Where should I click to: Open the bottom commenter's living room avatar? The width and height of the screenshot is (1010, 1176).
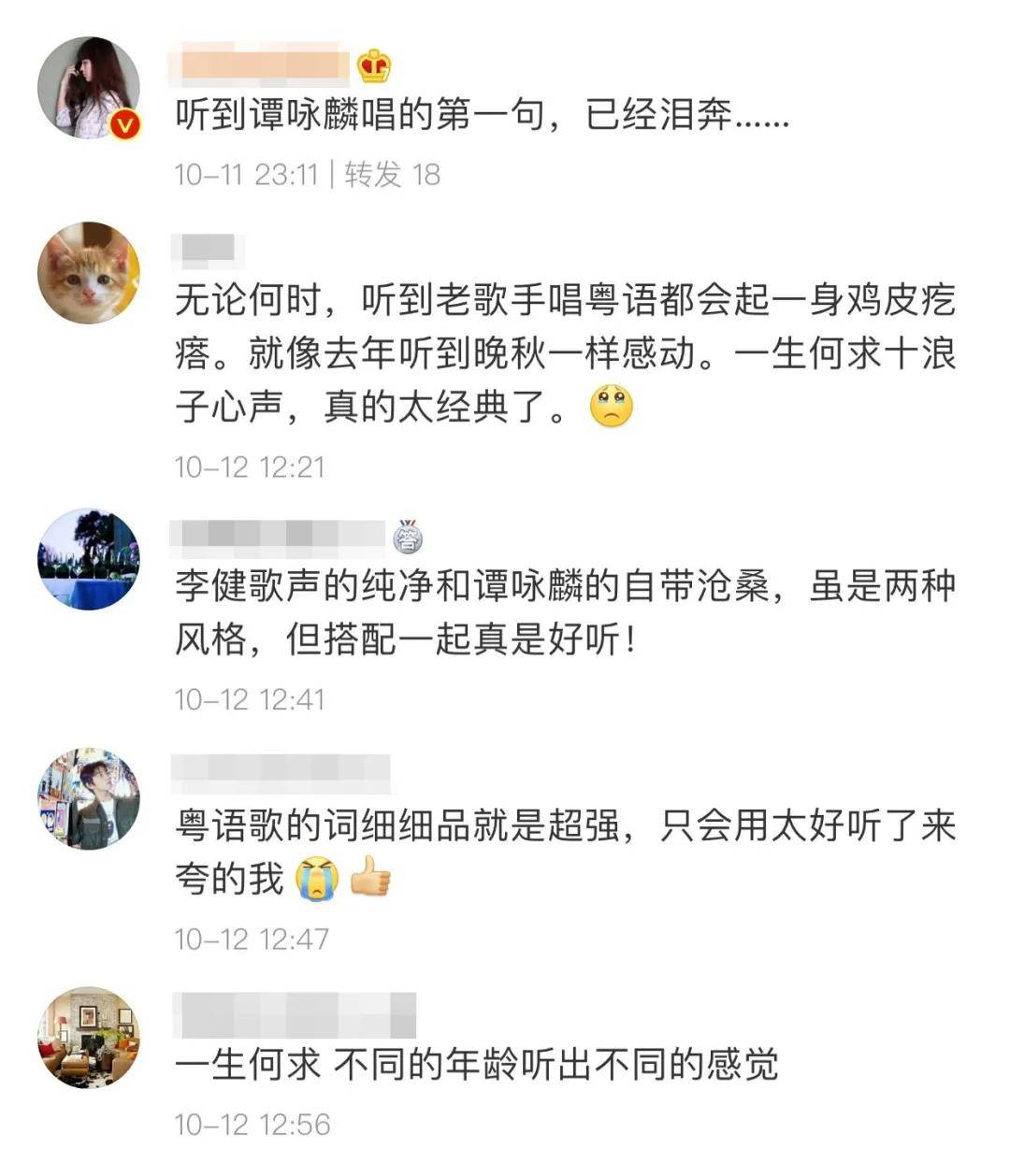pos(89,1038)
